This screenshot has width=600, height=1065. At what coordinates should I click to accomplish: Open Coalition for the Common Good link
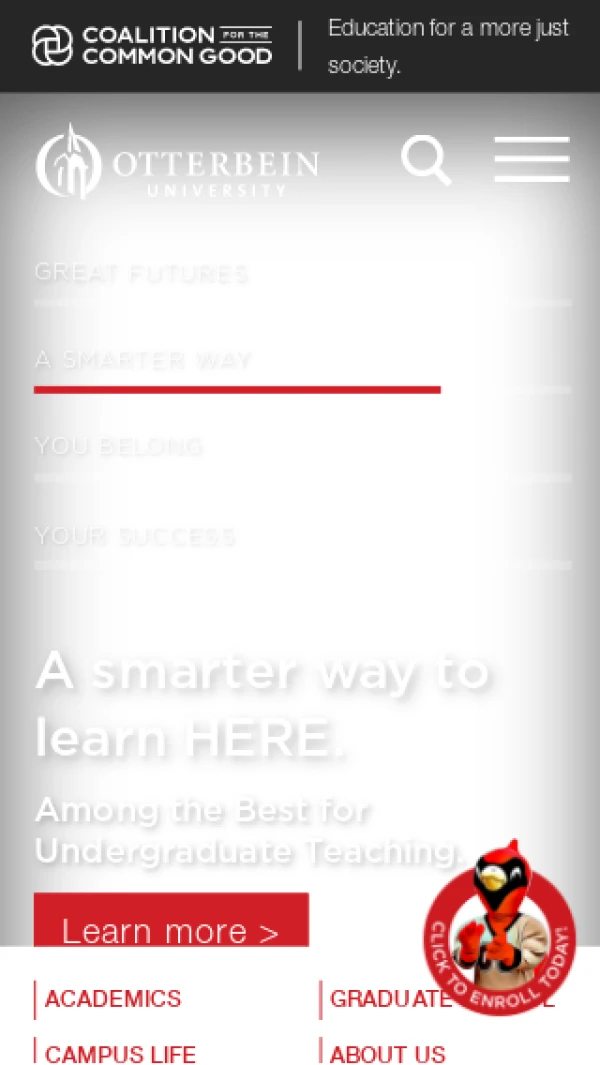point(152,46)
